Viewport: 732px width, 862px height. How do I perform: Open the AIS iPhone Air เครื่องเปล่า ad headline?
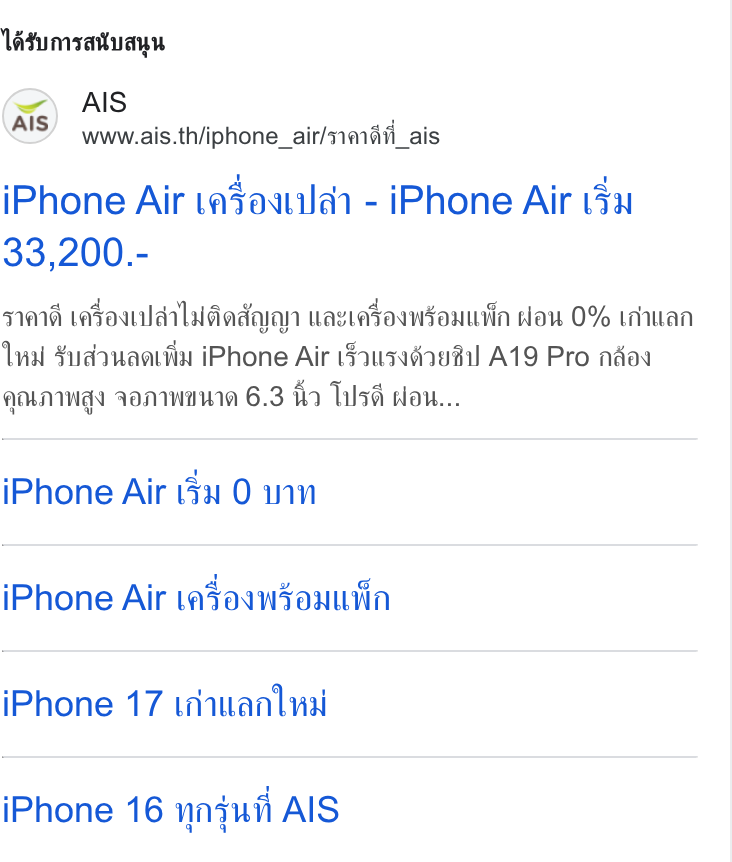tap(318, 226)
